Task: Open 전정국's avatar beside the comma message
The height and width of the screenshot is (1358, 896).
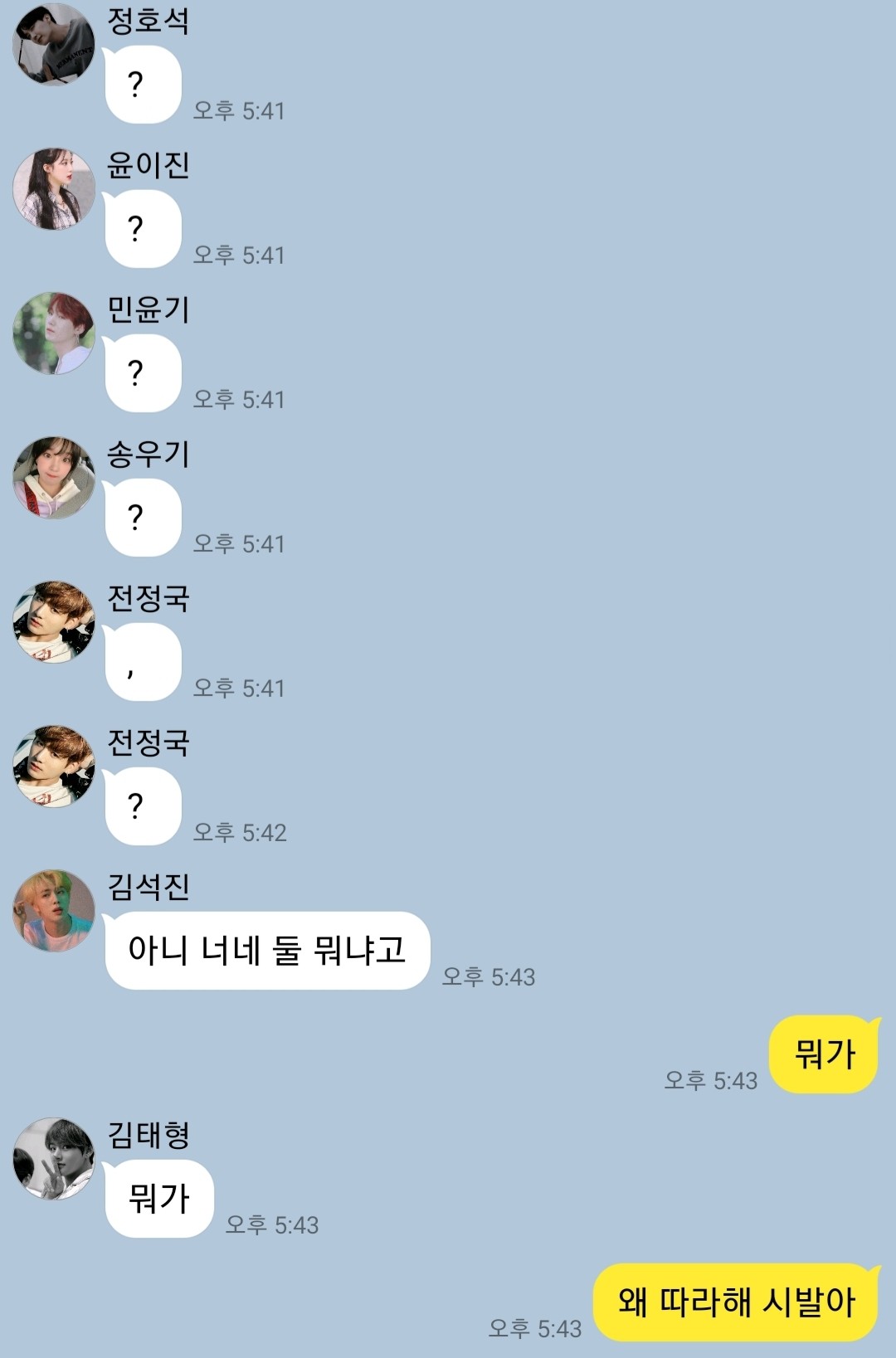Action: [x=54, y=622]
